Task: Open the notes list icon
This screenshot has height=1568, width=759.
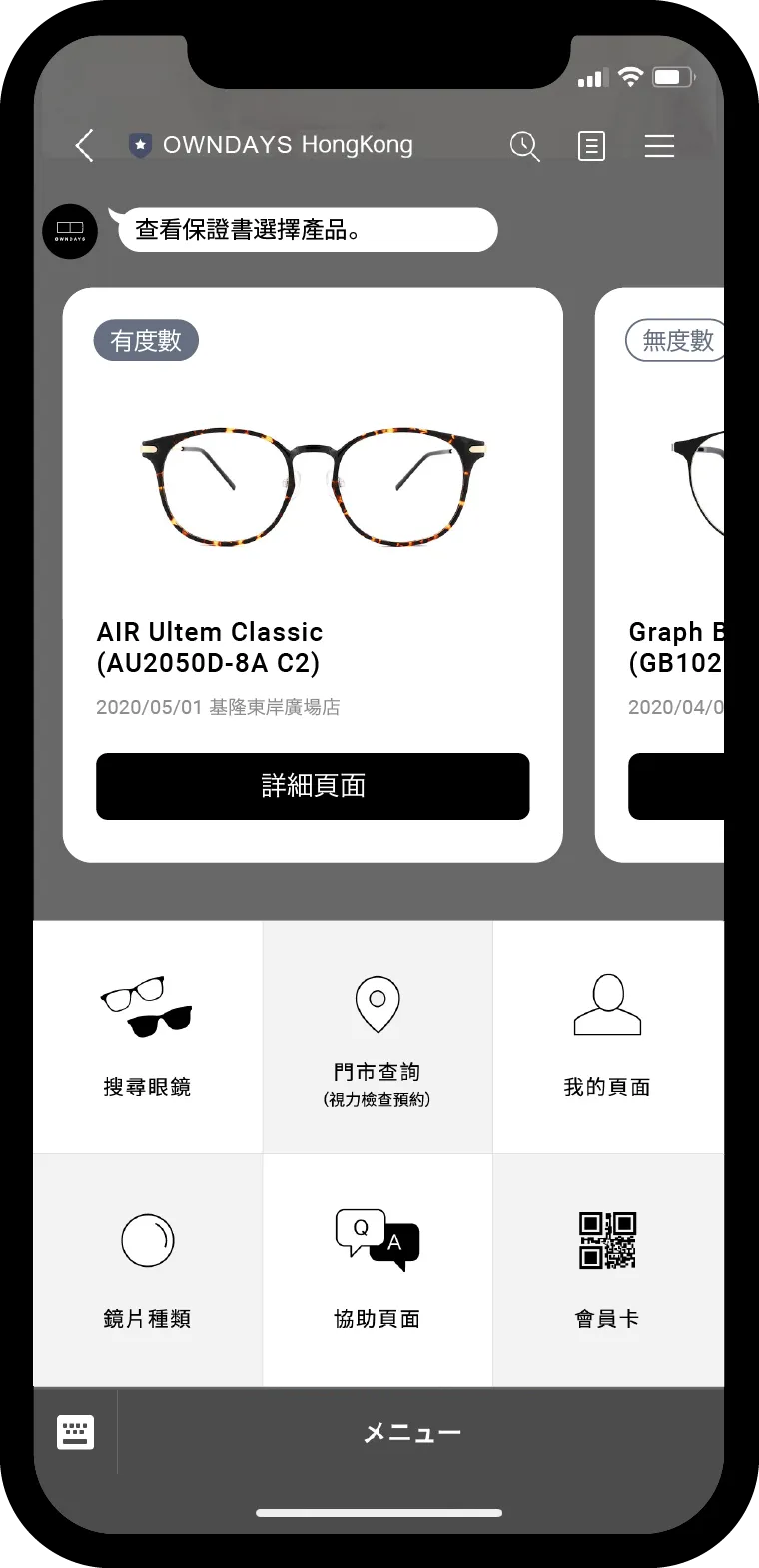Action: pos(591,146)
